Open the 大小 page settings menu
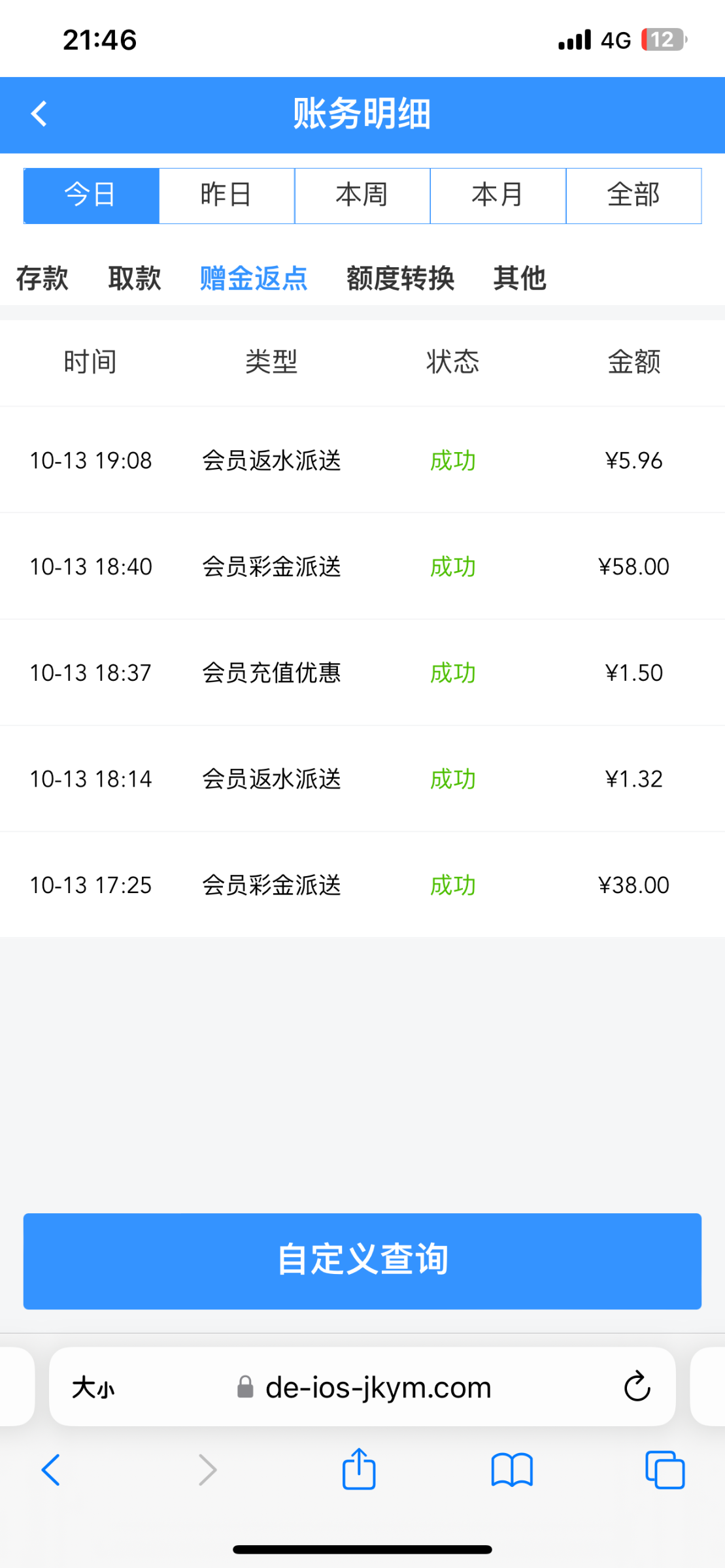 click(93, 1388)
